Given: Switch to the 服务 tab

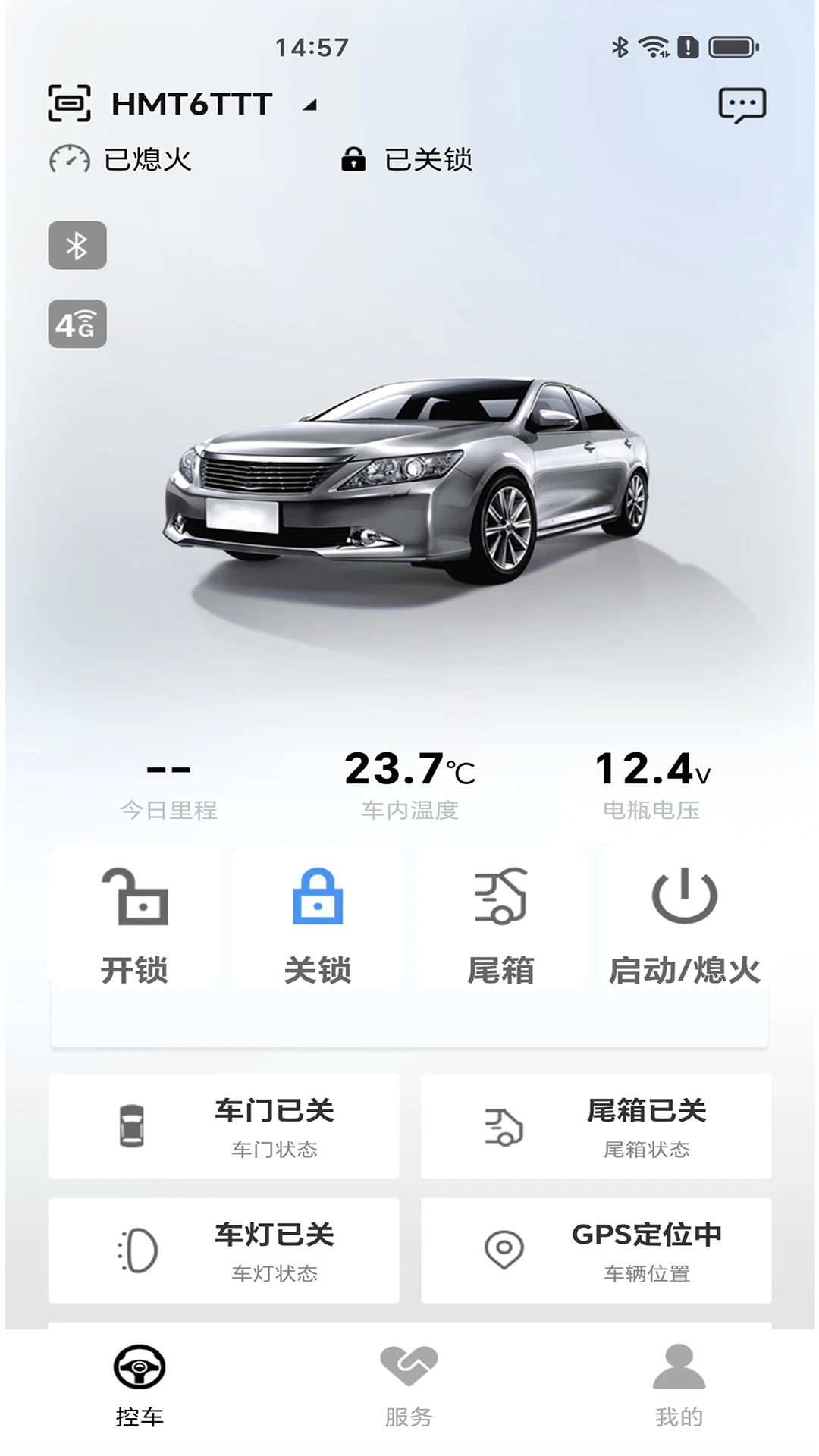Looking at the screenshot, I should point(409,1387).
